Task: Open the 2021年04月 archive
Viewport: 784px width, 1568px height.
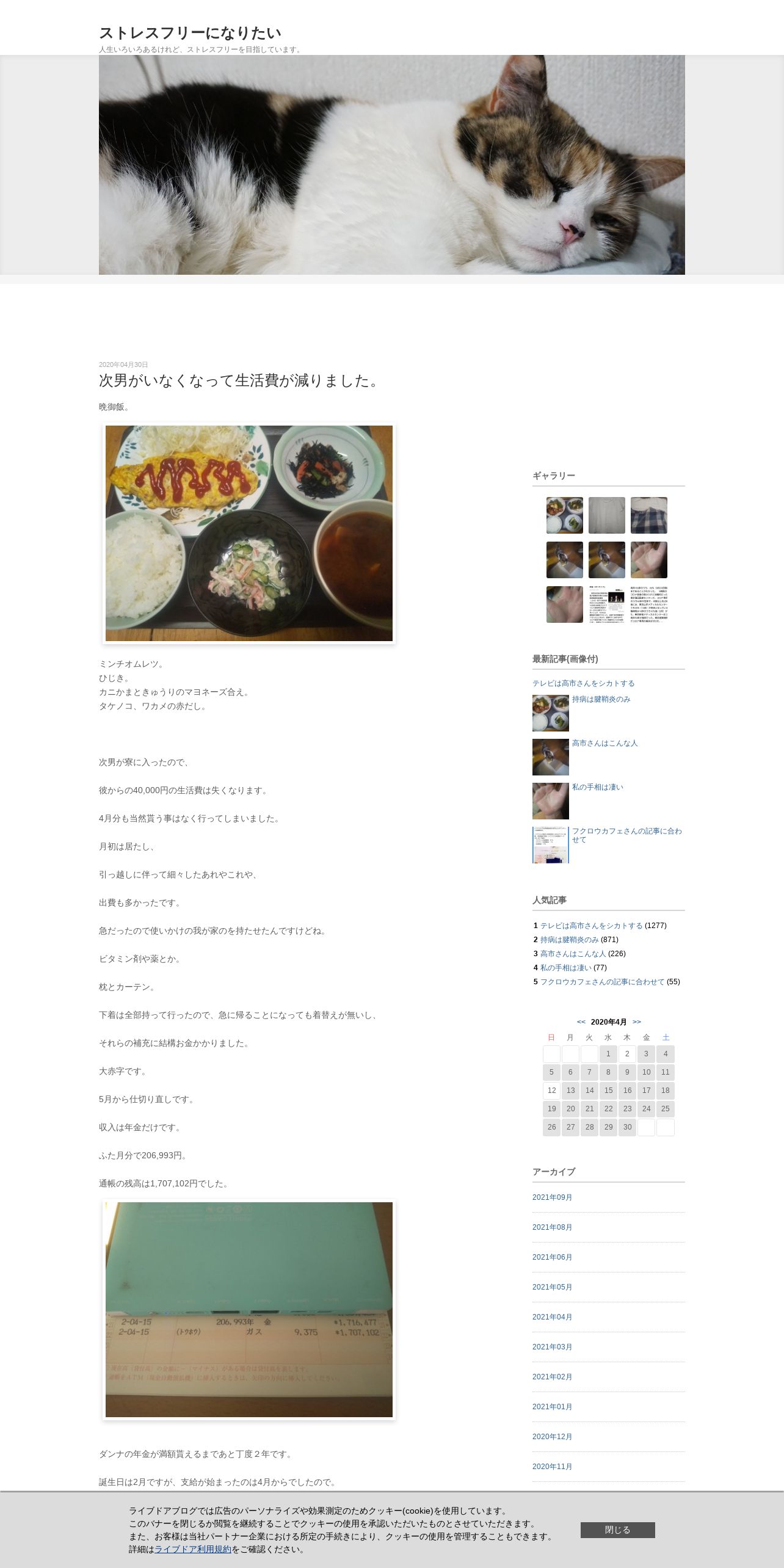Action: [x=552, y=1316]
